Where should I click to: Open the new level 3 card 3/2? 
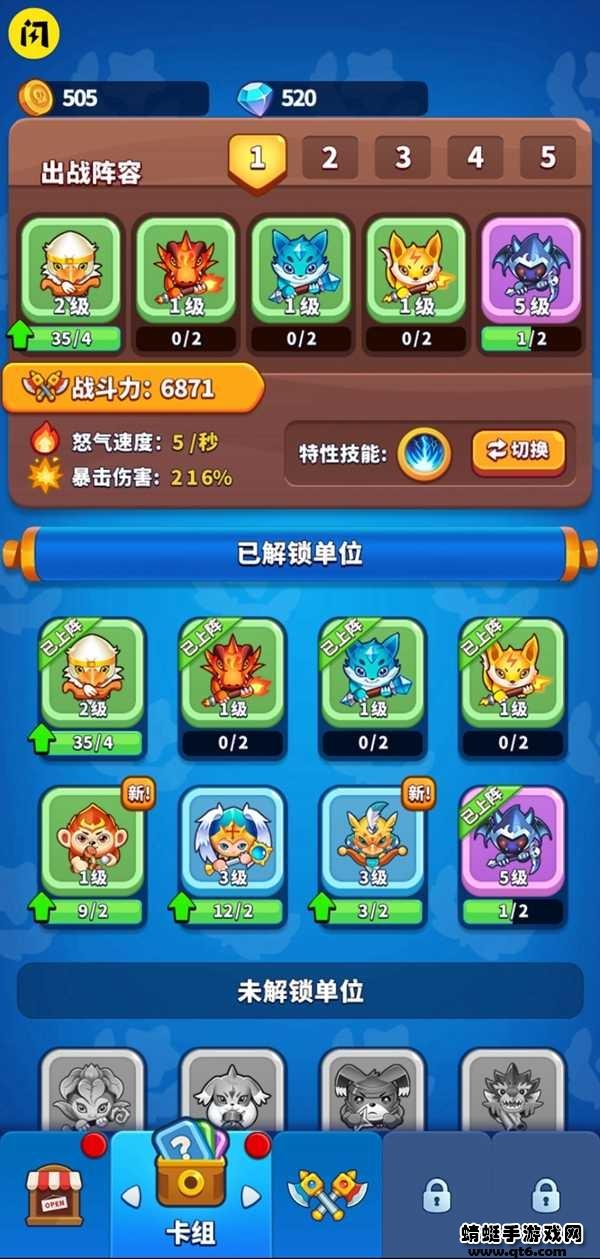(x=372, y=856)
